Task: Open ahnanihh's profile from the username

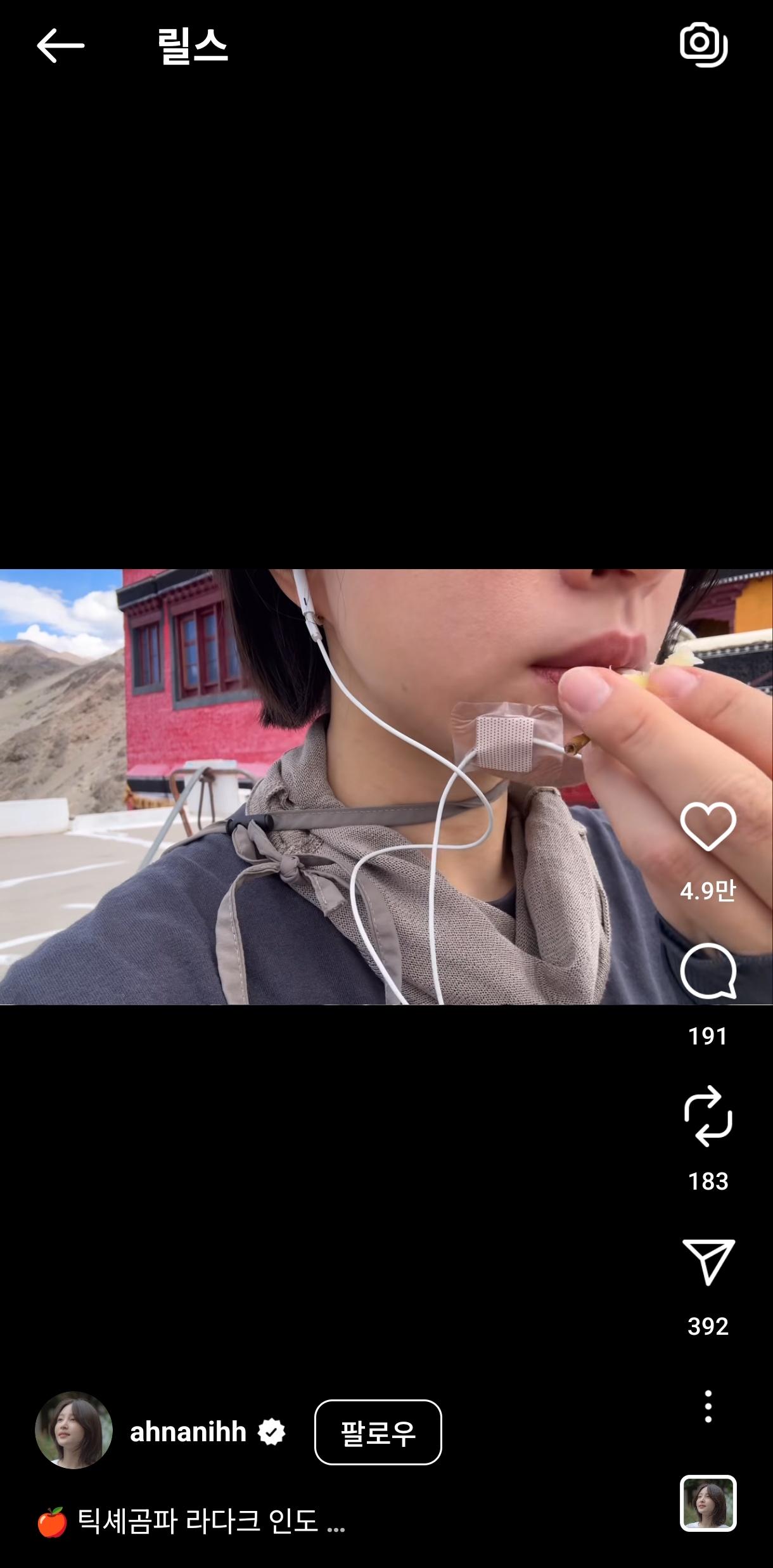Action: [x=188, y=1432]
